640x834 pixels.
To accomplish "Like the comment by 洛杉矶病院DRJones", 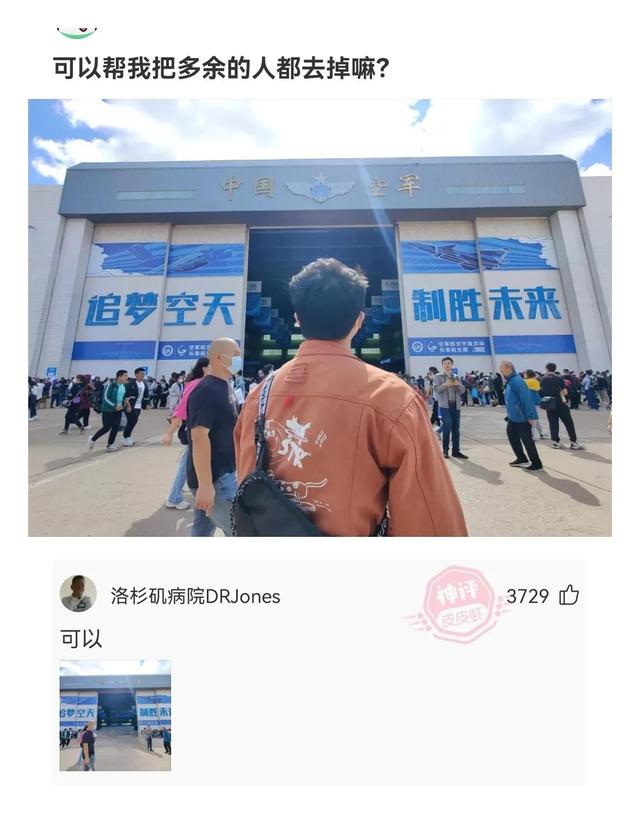I will (x=569, y=596).
